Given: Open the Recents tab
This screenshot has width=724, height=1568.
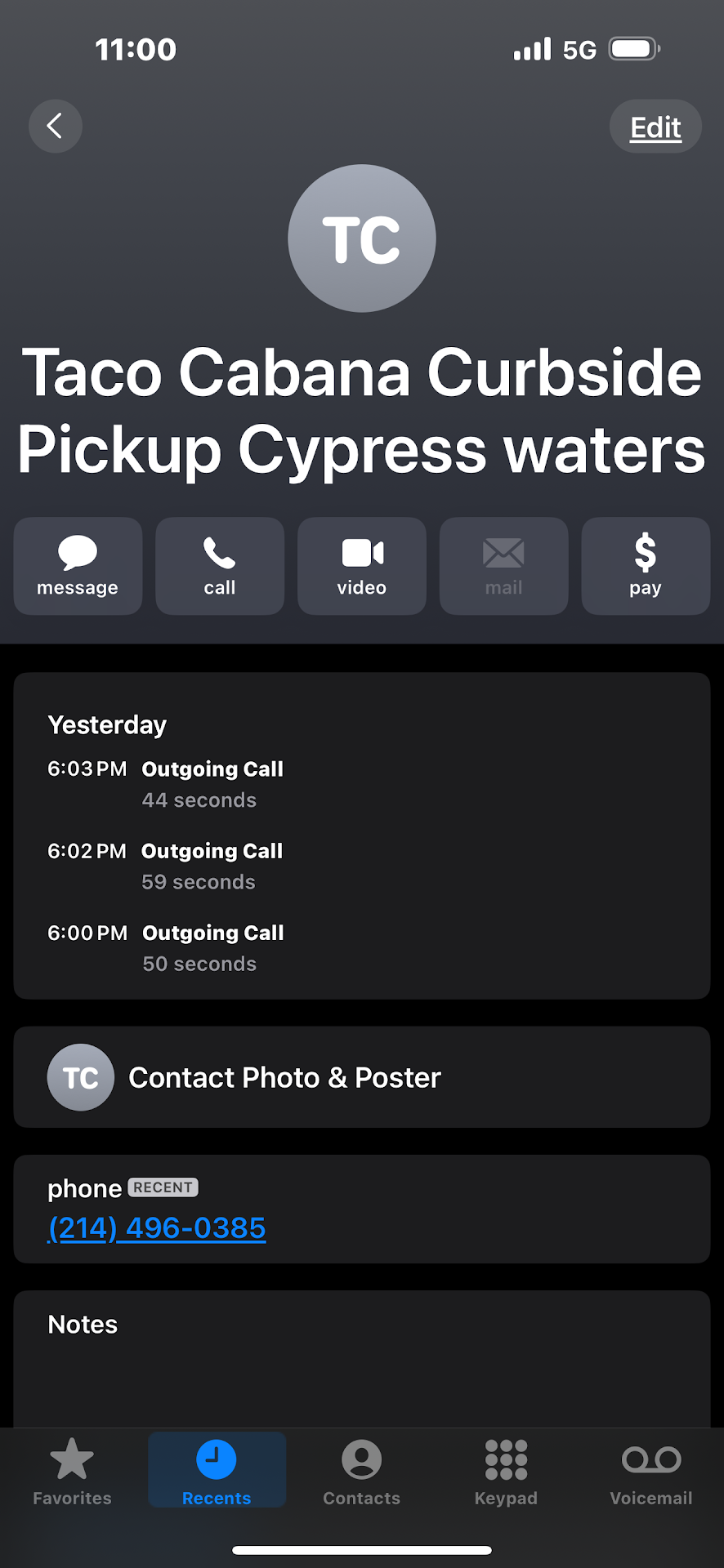Looking at the screenshot, I should 217,1471.
